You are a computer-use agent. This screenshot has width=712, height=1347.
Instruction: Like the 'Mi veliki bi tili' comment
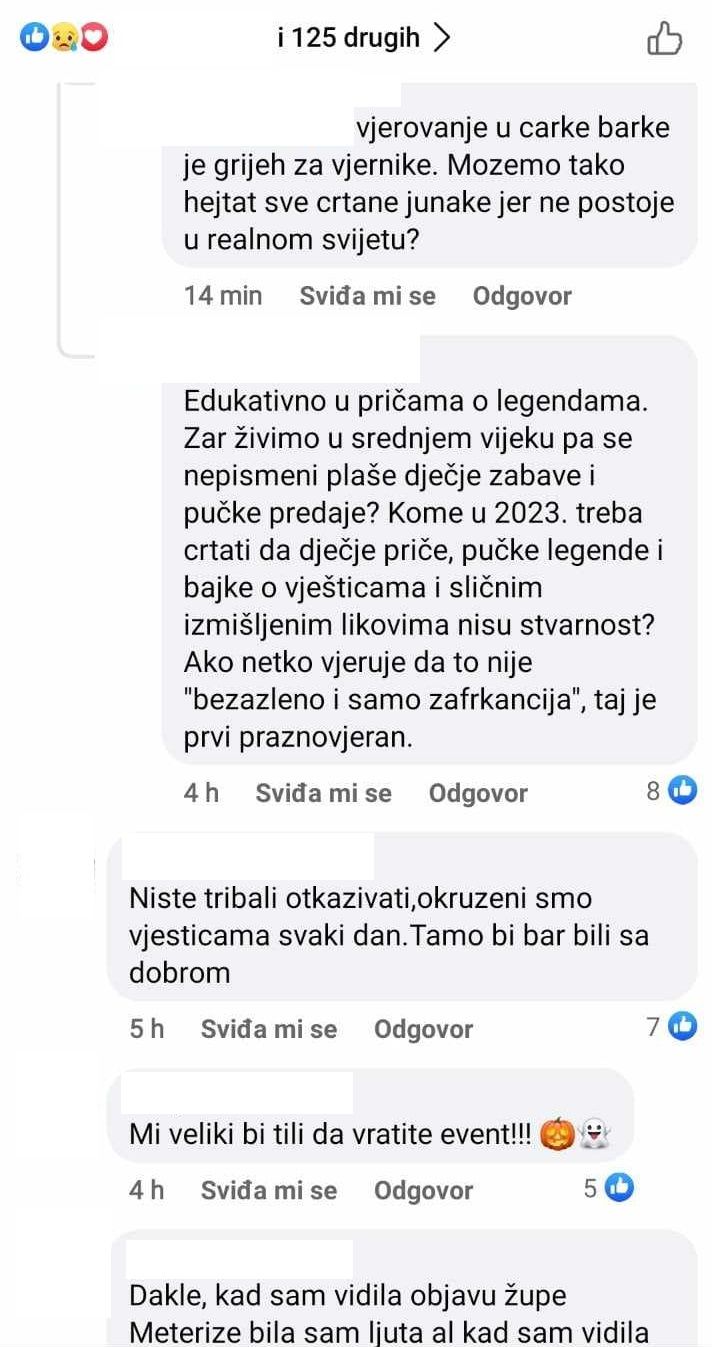tap(269, 1190)
